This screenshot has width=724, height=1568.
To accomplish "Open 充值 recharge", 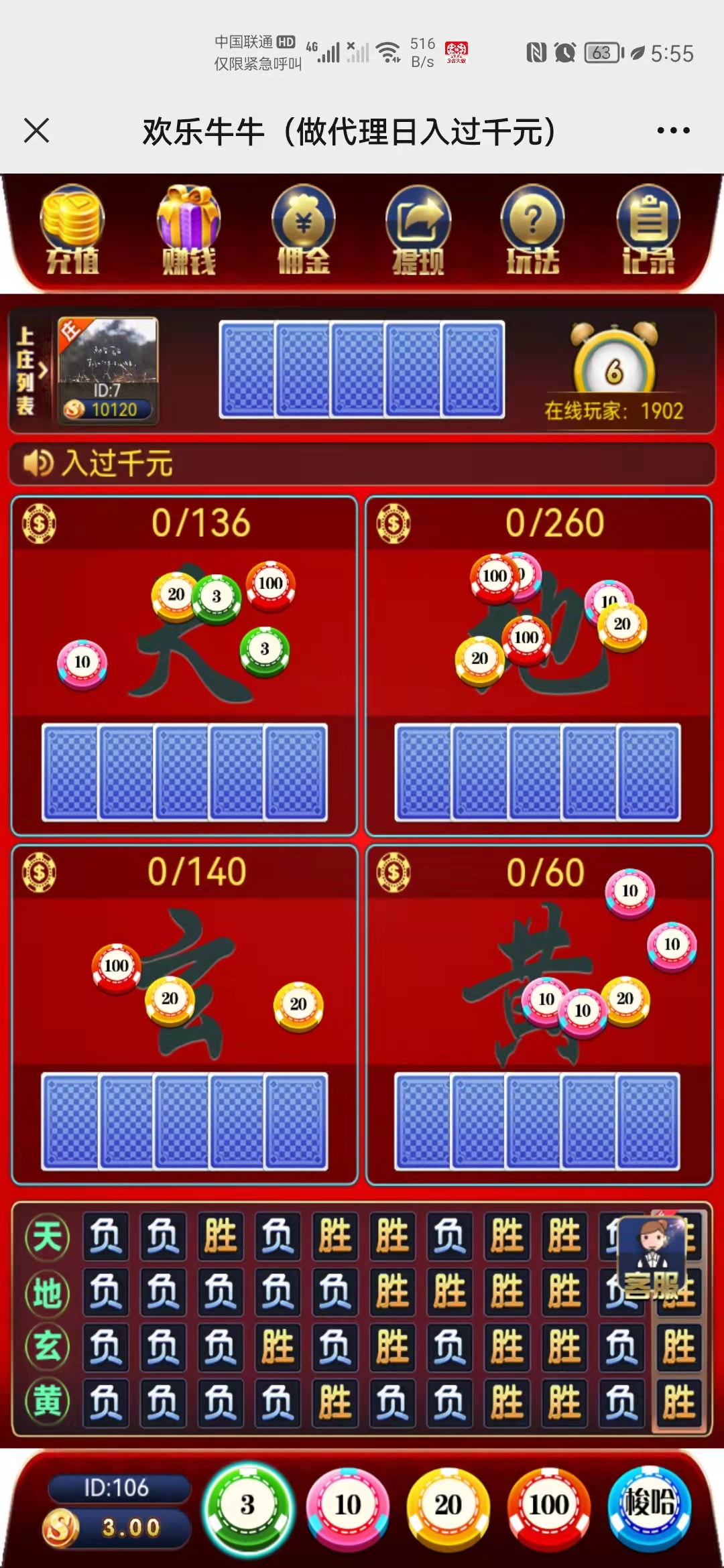I will click(x=72, y=231).
